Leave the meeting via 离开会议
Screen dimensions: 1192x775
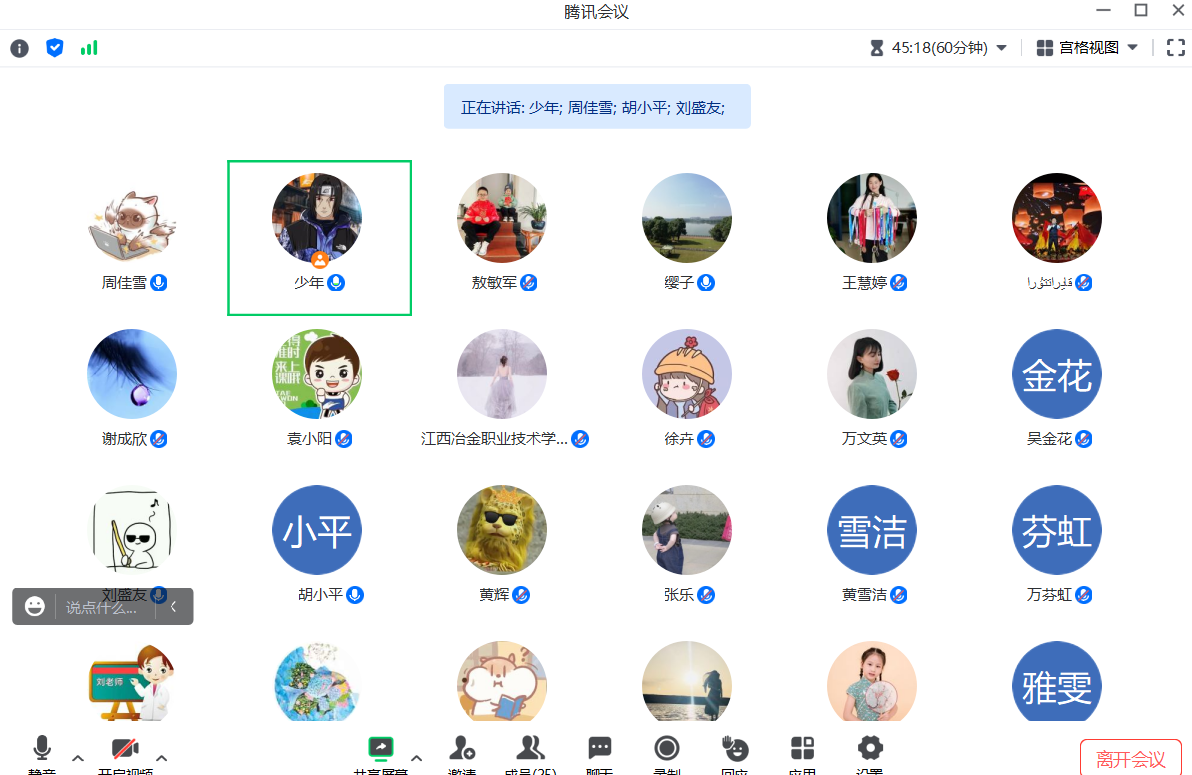point(1131,758)
